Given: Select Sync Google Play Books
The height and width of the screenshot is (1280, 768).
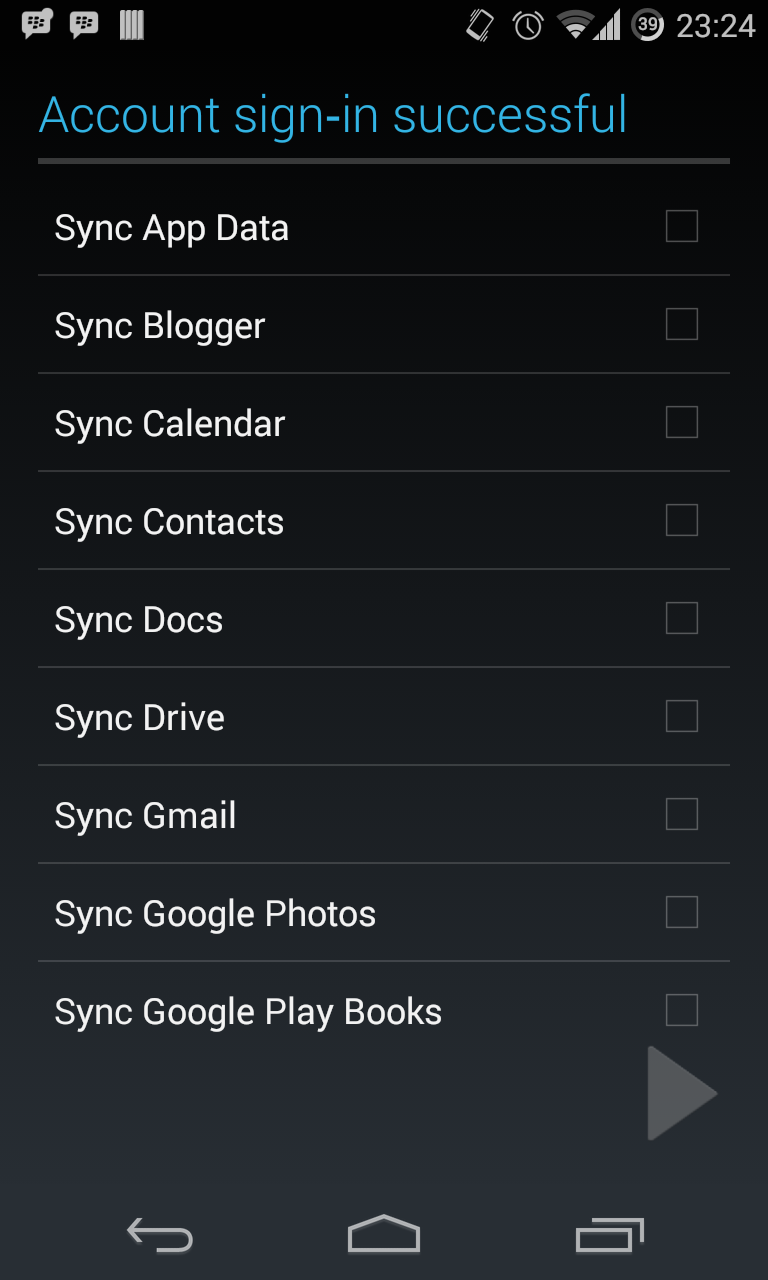Looking at the screenshot, I should [x=681, y=1011].
